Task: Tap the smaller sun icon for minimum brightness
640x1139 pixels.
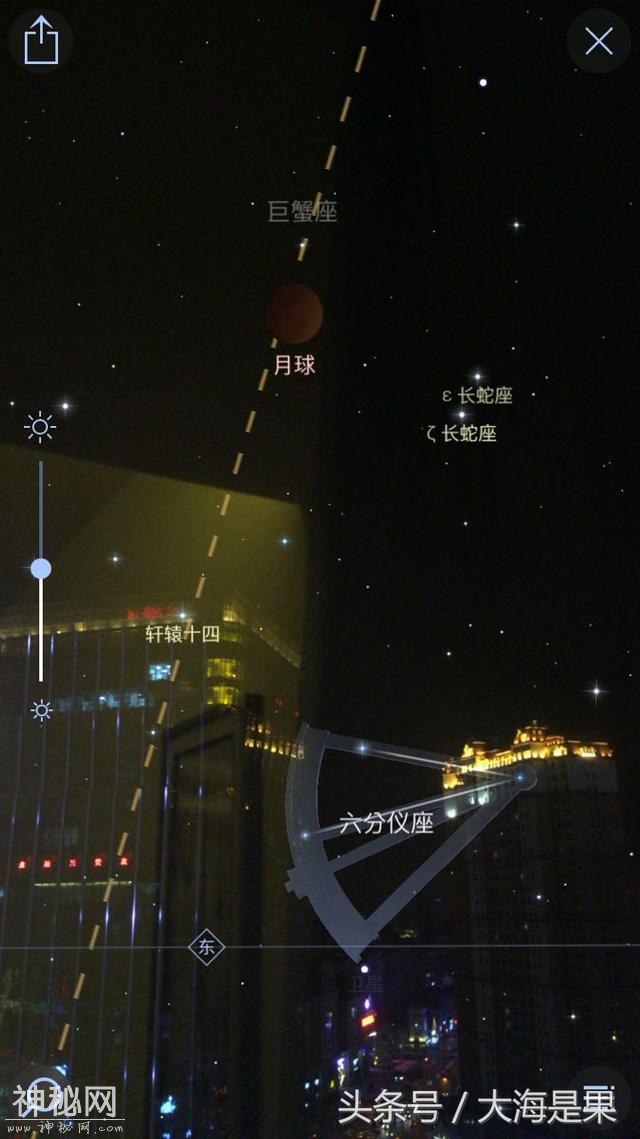Action: click(x=41, y=710)
